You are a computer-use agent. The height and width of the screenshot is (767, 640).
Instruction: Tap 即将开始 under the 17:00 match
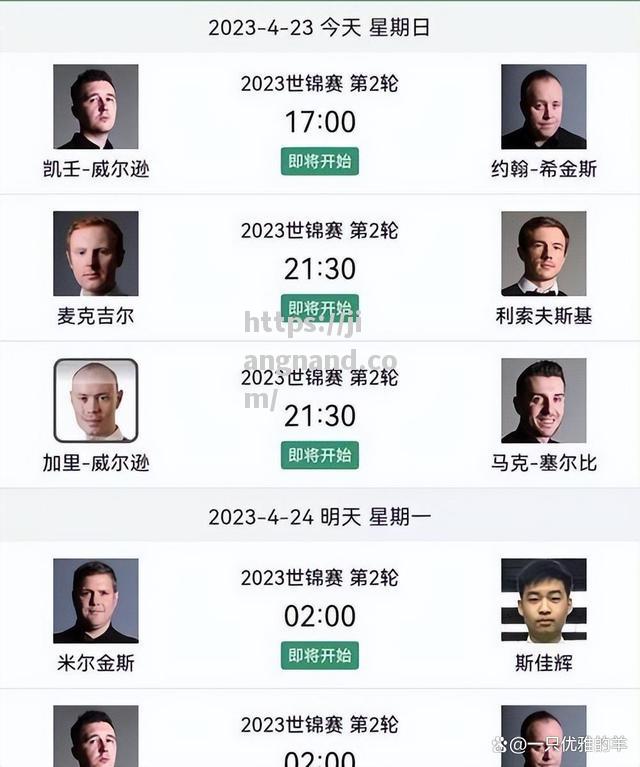320,162
